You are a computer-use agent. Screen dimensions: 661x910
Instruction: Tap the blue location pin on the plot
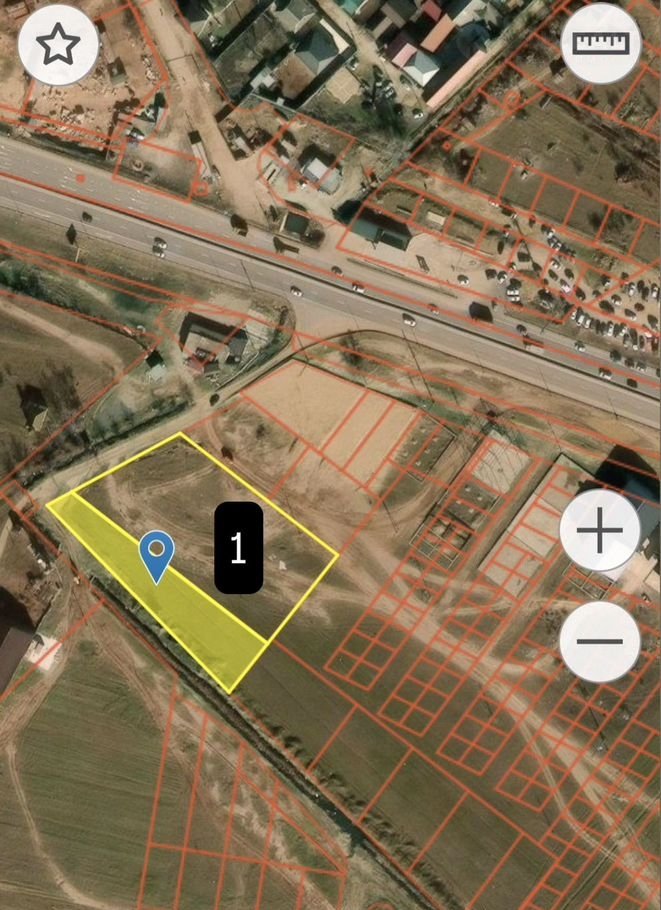point(156,555)
